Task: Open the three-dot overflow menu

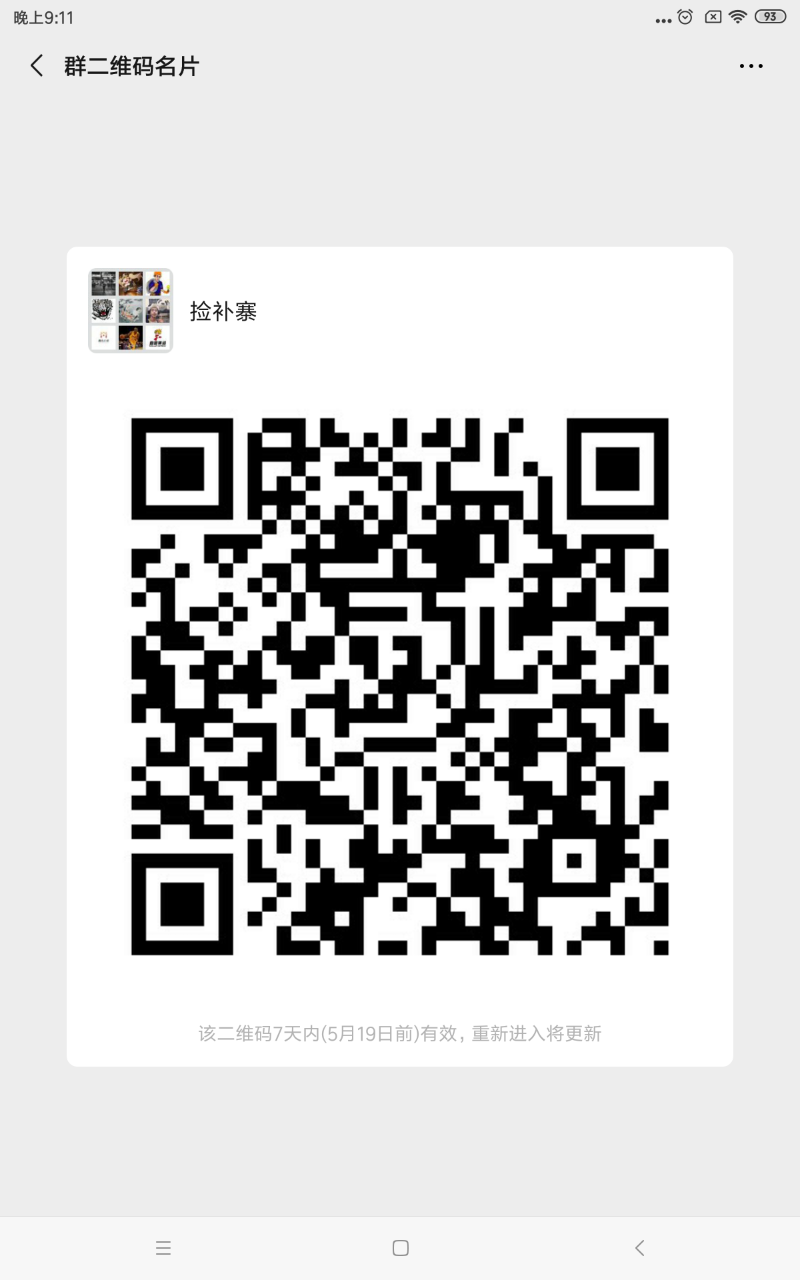Action: (751, 66)
